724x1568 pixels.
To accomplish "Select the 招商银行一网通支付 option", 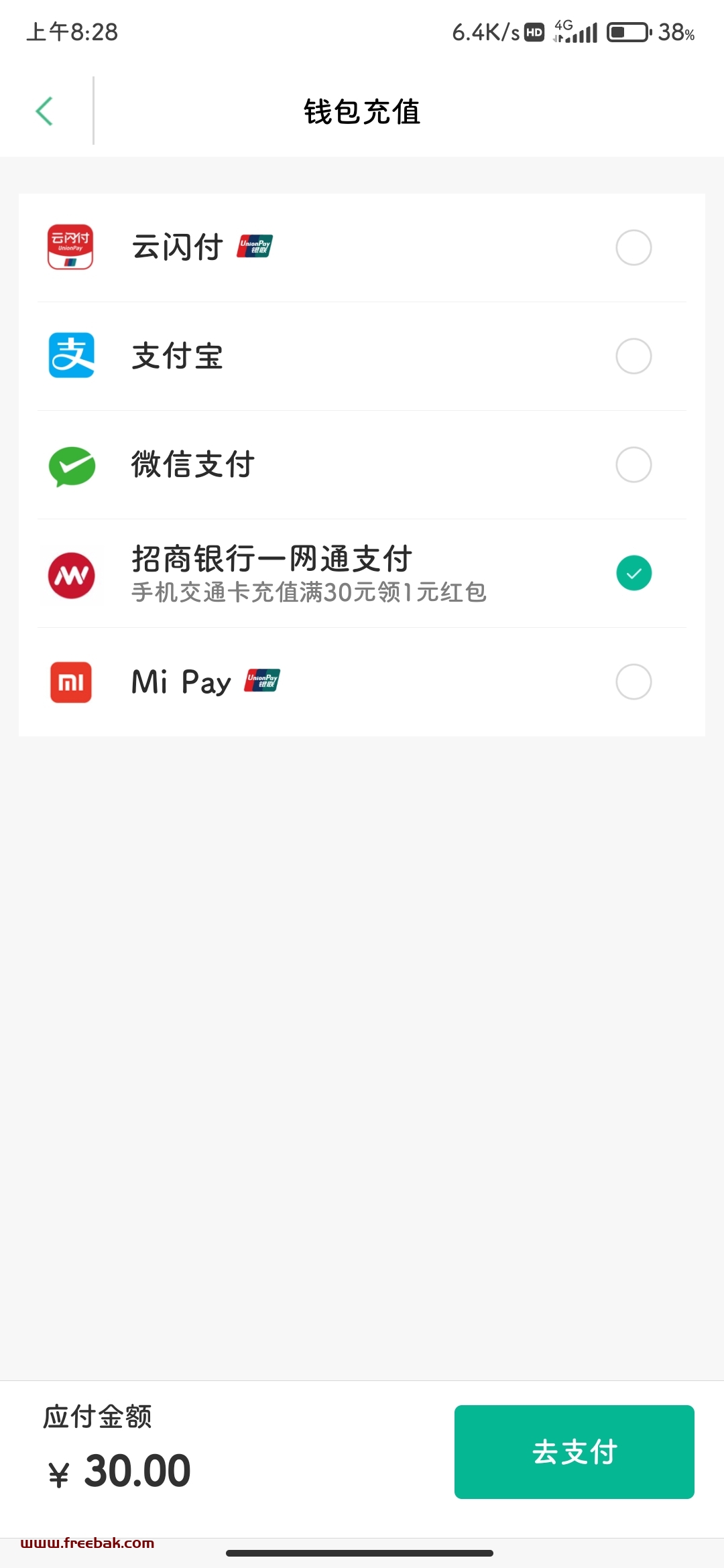I will (362, 574).
